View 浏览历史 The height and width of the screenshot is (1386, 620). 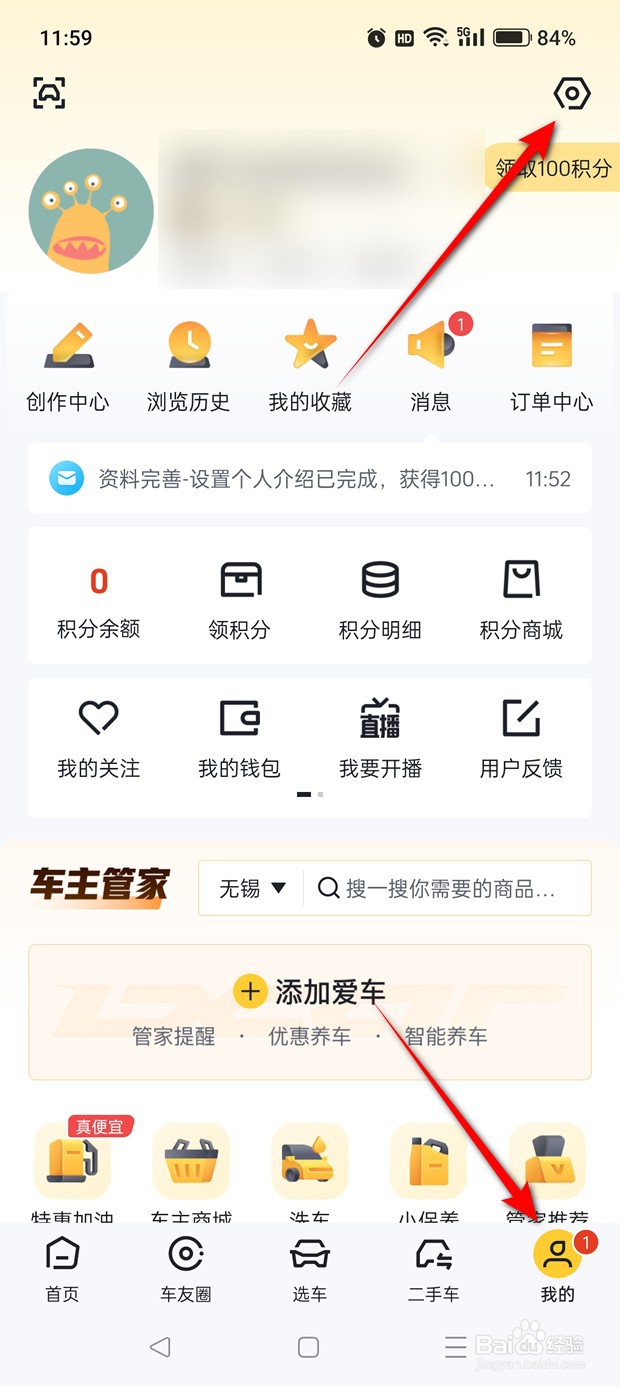(x=188, y=367)
